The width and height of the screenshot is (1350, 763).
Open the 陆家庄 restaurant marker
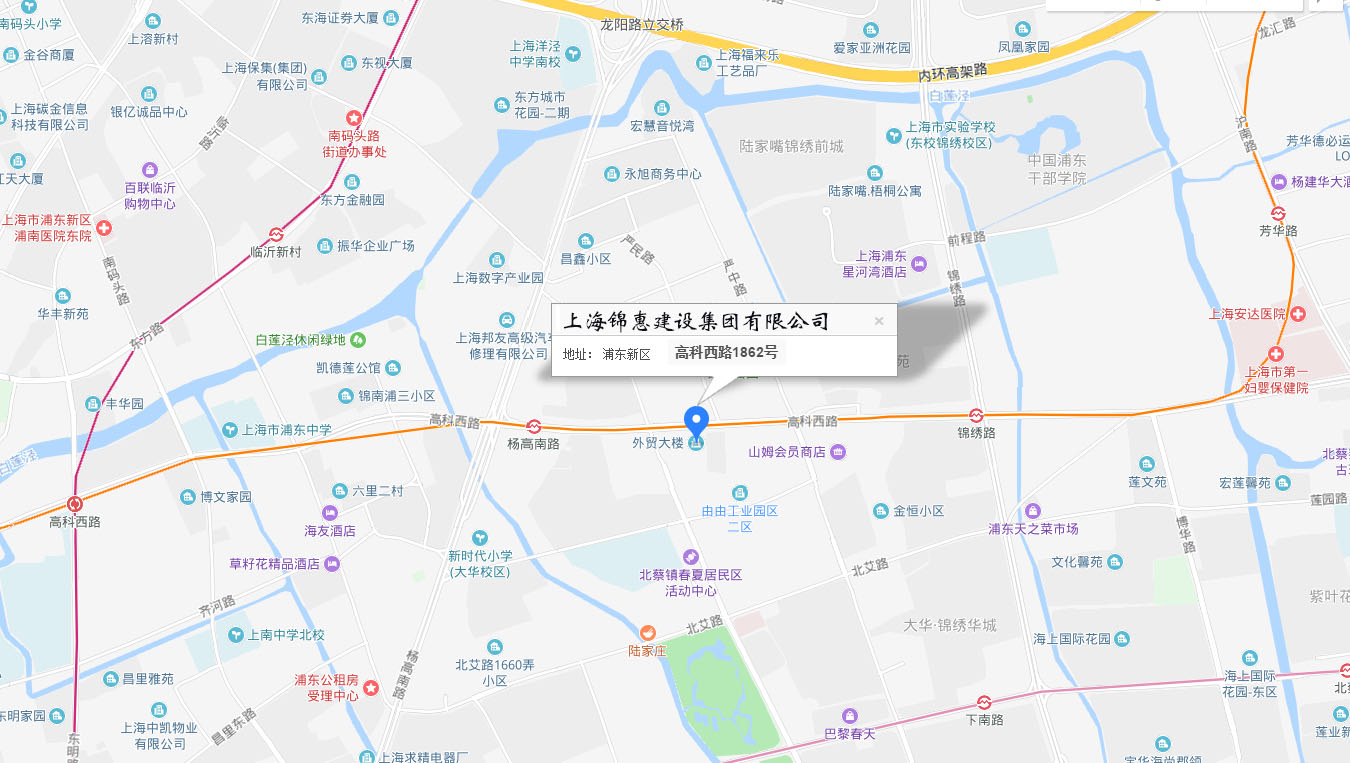click(x=647, y=633)
